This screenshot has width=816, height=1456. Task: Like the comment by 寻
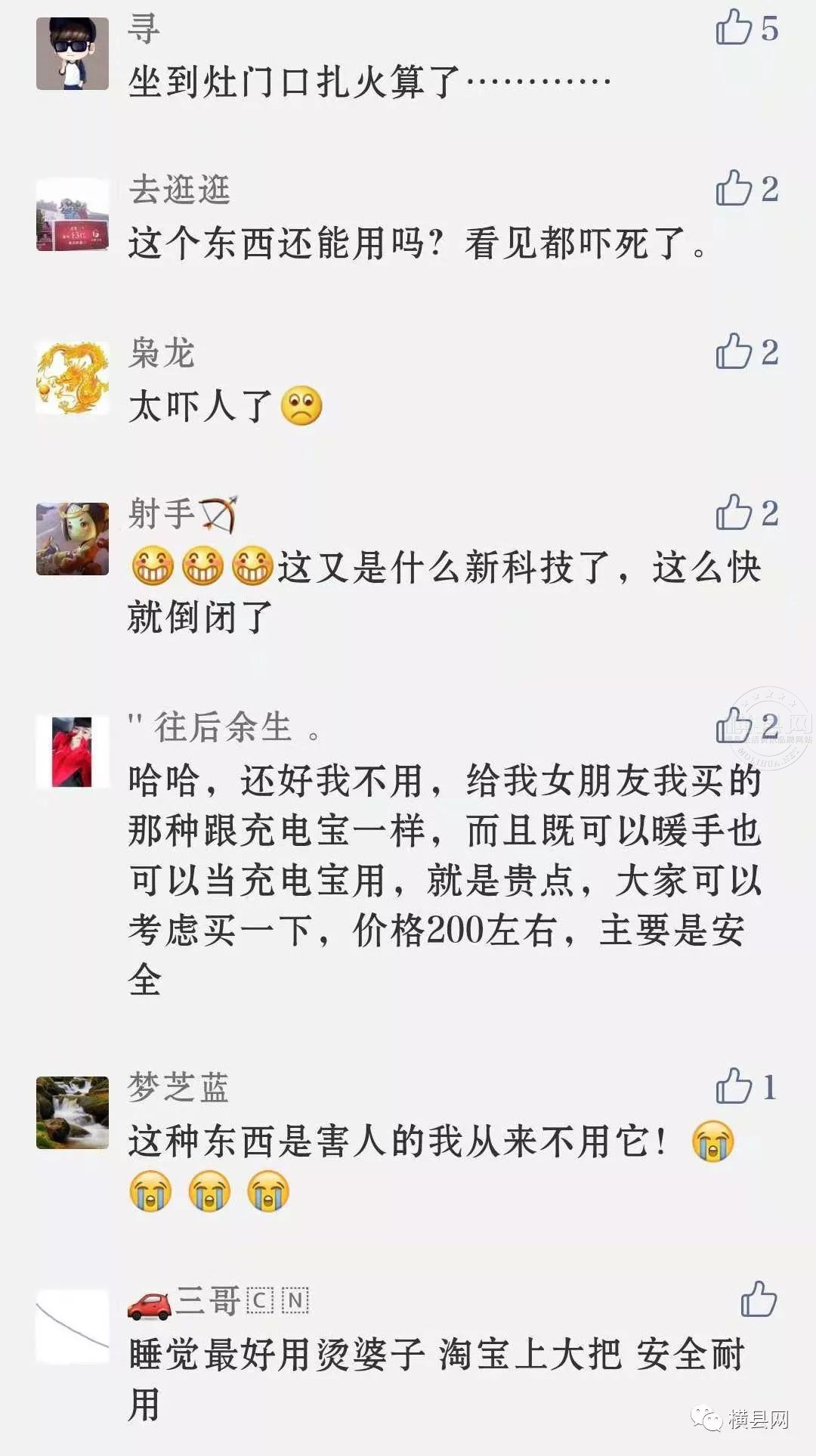click(x=734, y=27)
